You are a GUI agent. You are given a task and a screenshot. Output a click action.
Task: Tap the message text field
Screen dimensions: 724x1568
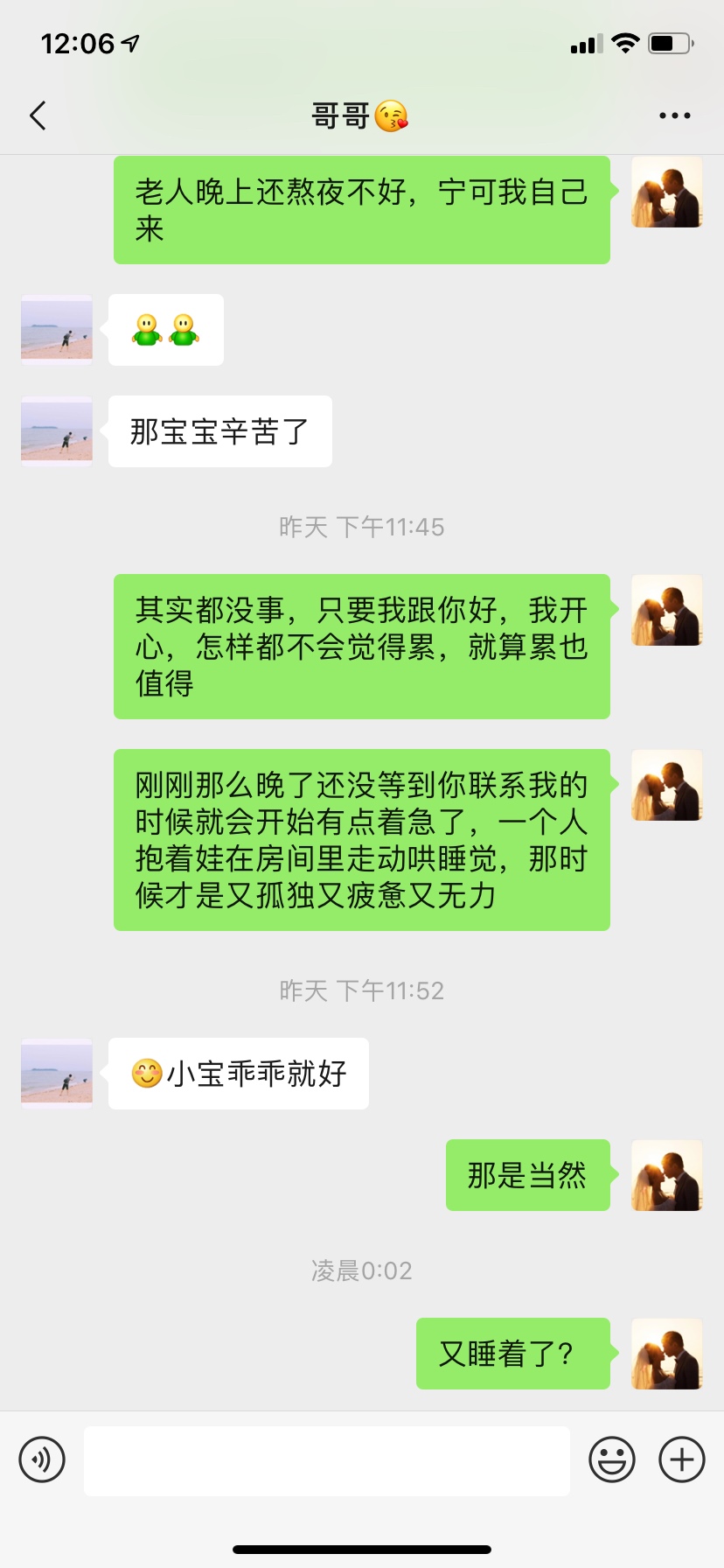[x=326, y=1460]
